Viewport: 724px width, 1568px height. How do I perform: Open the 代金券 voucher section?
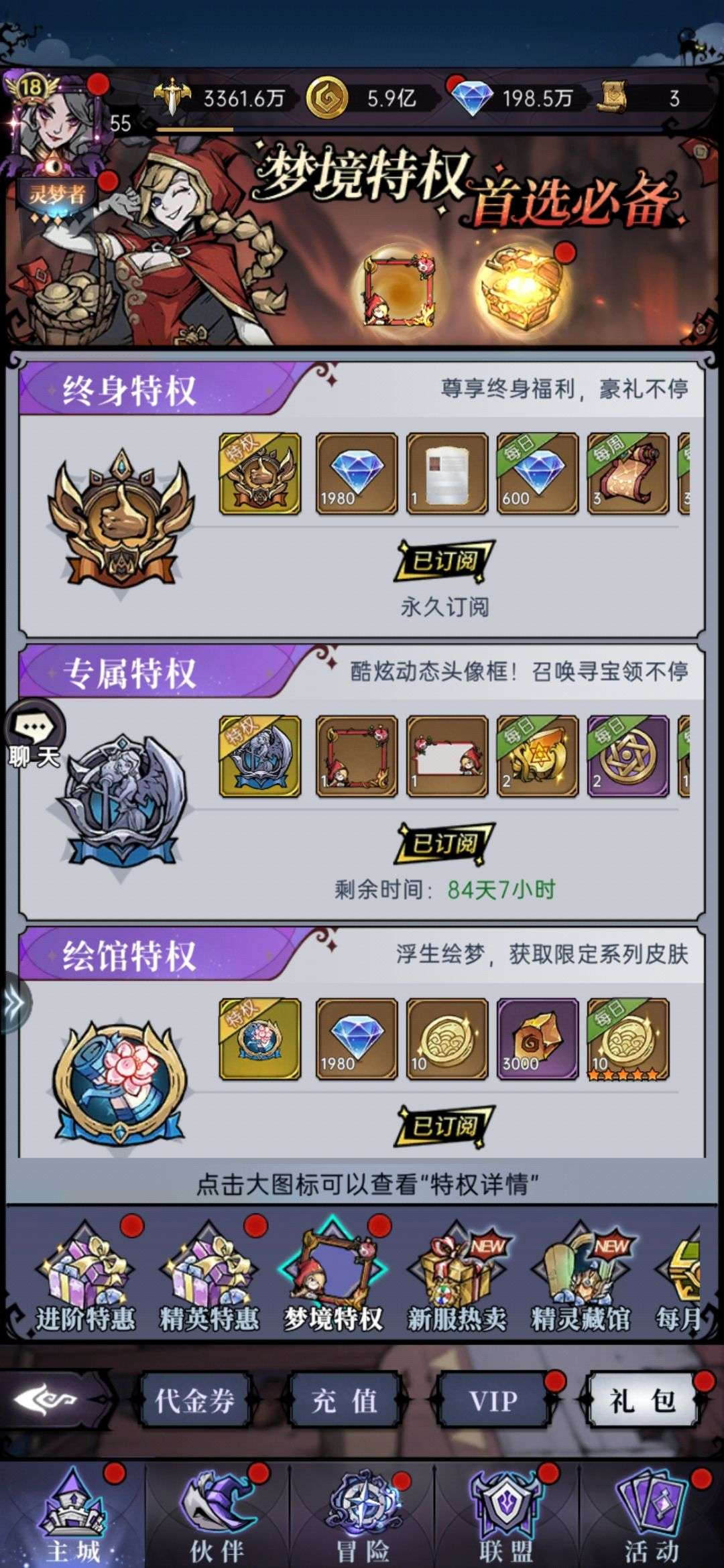coord(194,1400)
